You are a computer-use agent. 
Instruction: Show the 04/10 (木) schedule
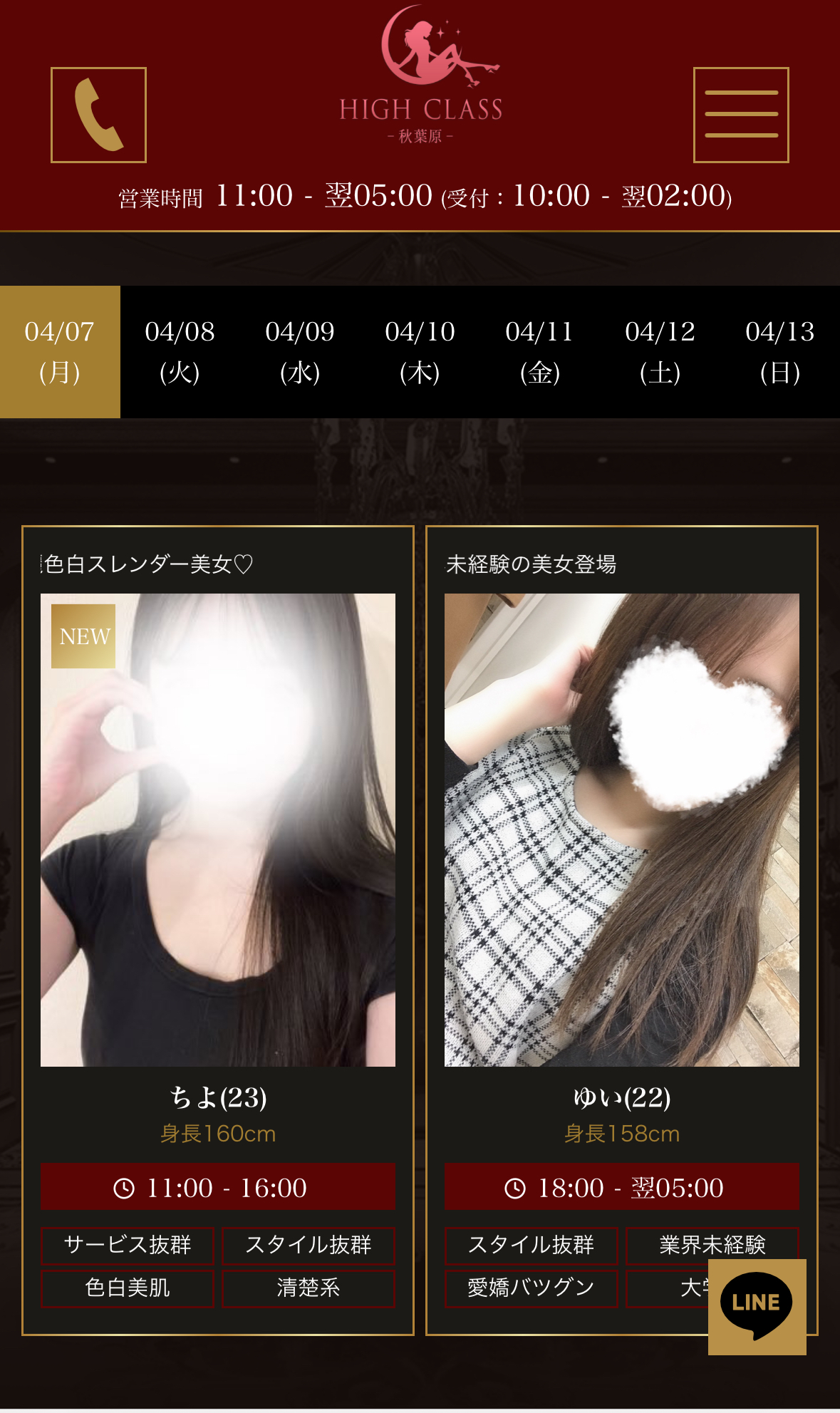[x=420, y=352]
